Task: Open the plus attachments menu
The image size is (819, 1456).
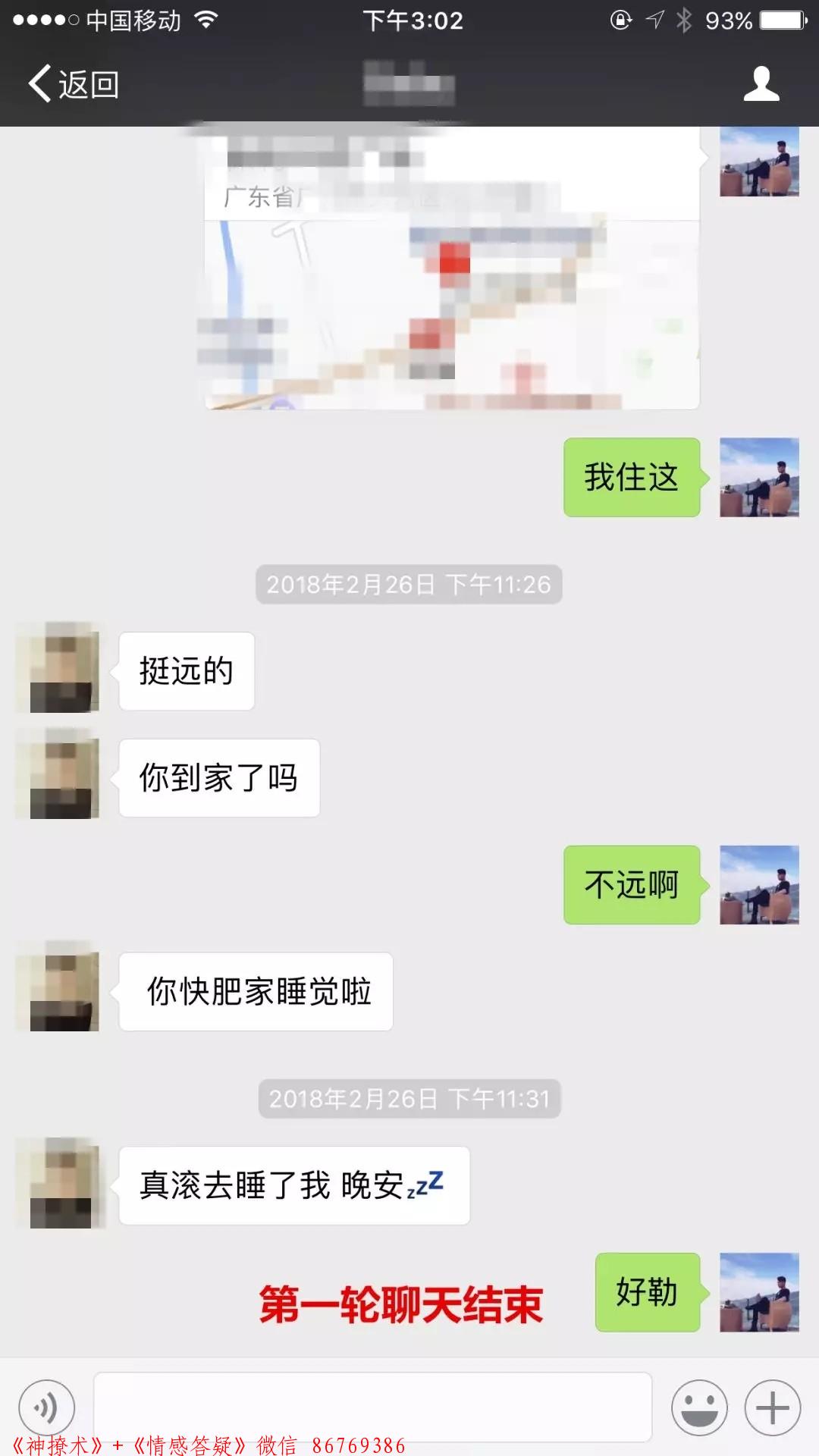Action: pos(772,1407)
